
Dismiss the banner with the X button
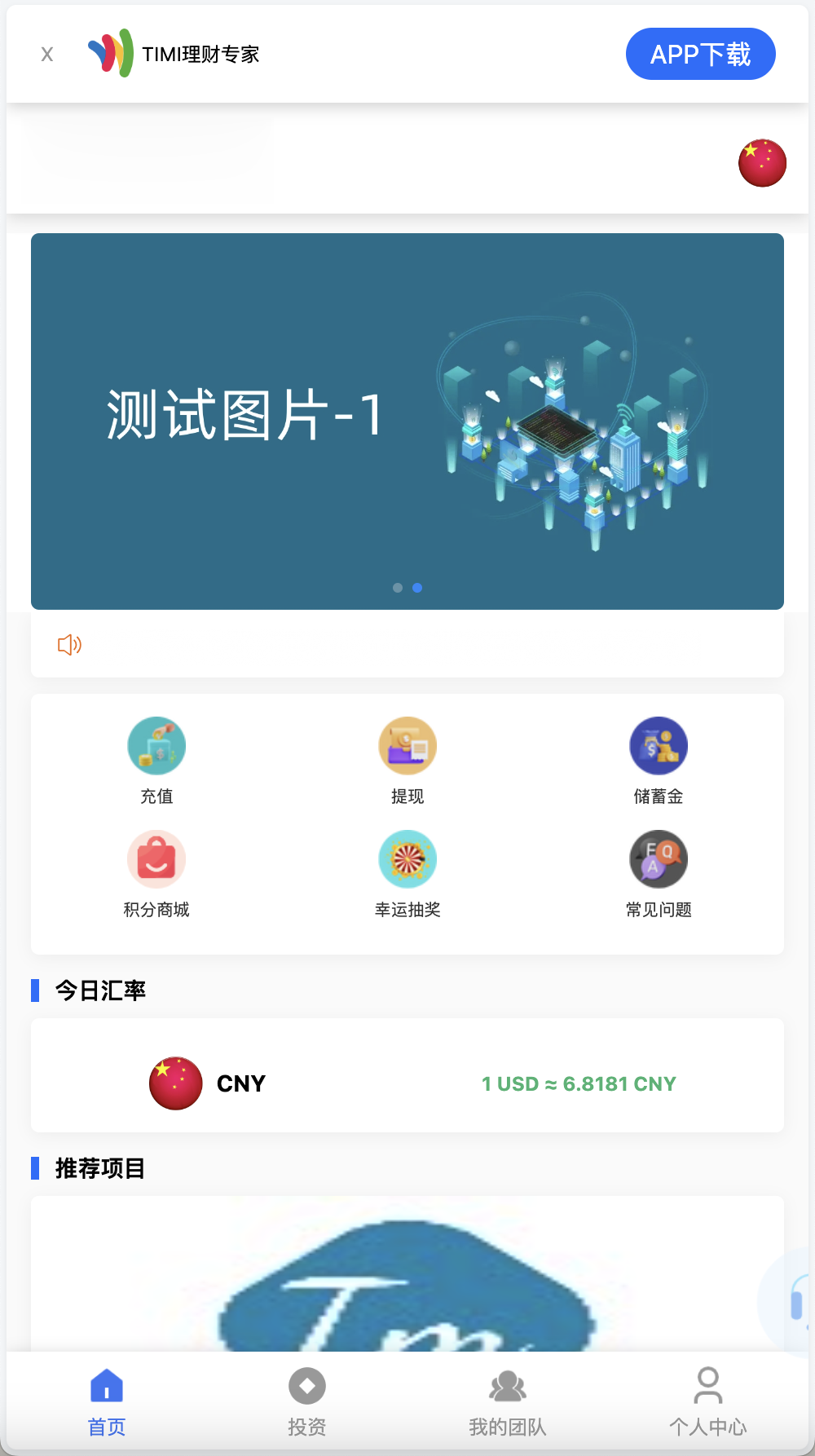46,54
